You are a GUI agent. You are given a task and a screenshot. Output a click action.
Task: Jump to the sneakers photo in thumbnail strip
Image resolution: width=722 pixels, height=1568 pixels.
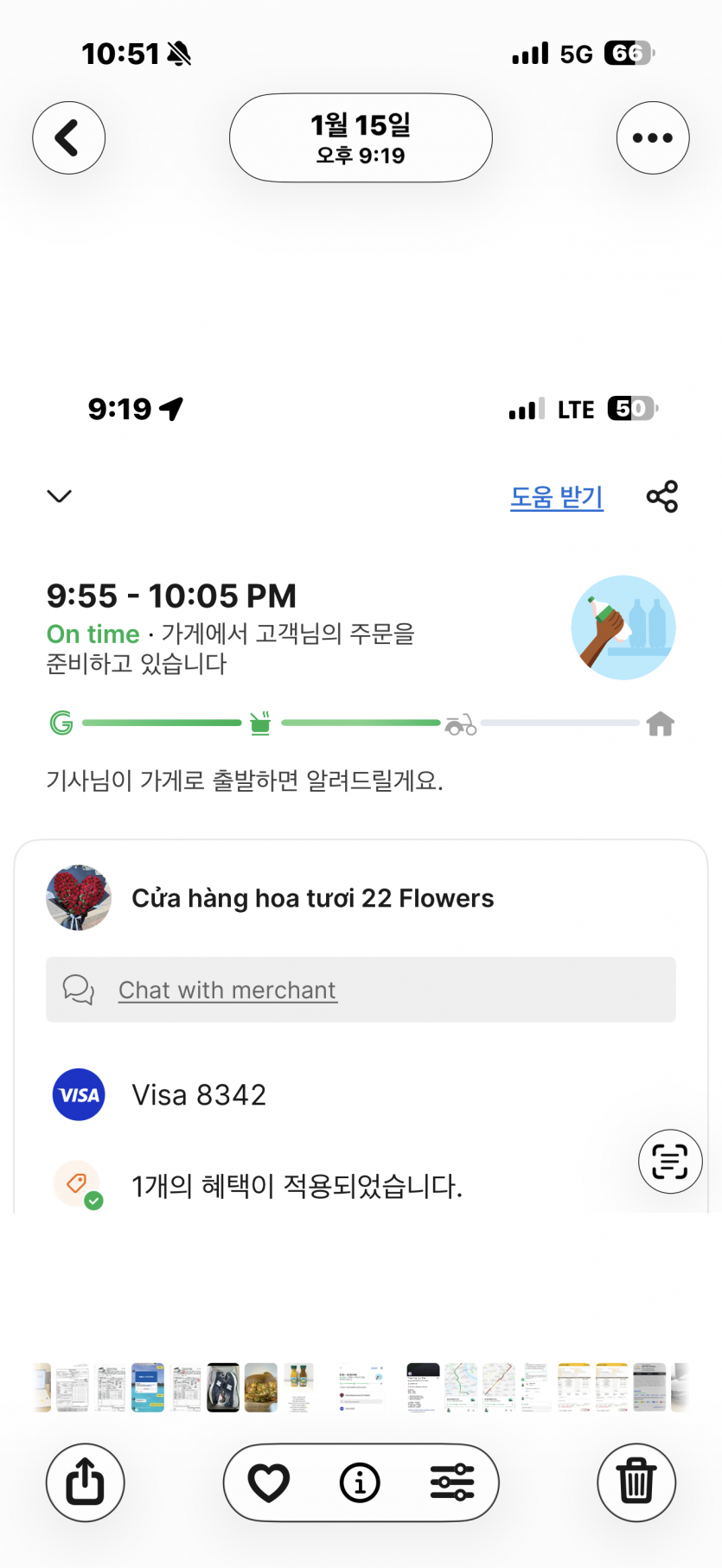(x=223, y=1387)
